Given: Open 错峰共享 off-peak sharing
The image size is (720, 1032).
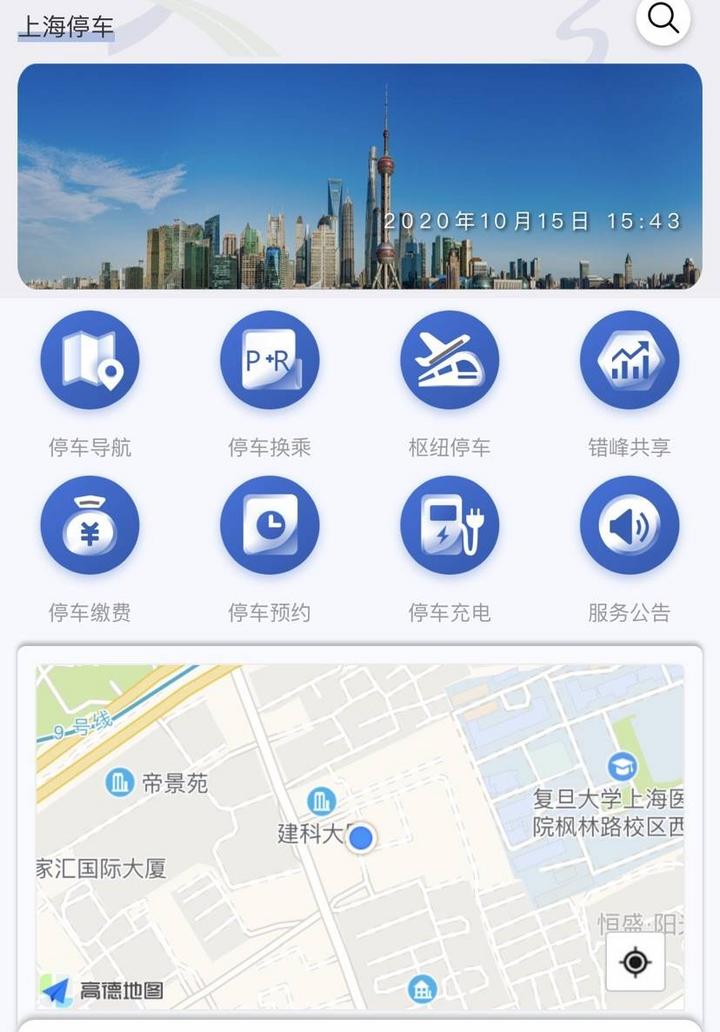Looking at the screenshot, I should tap(630, 360).
